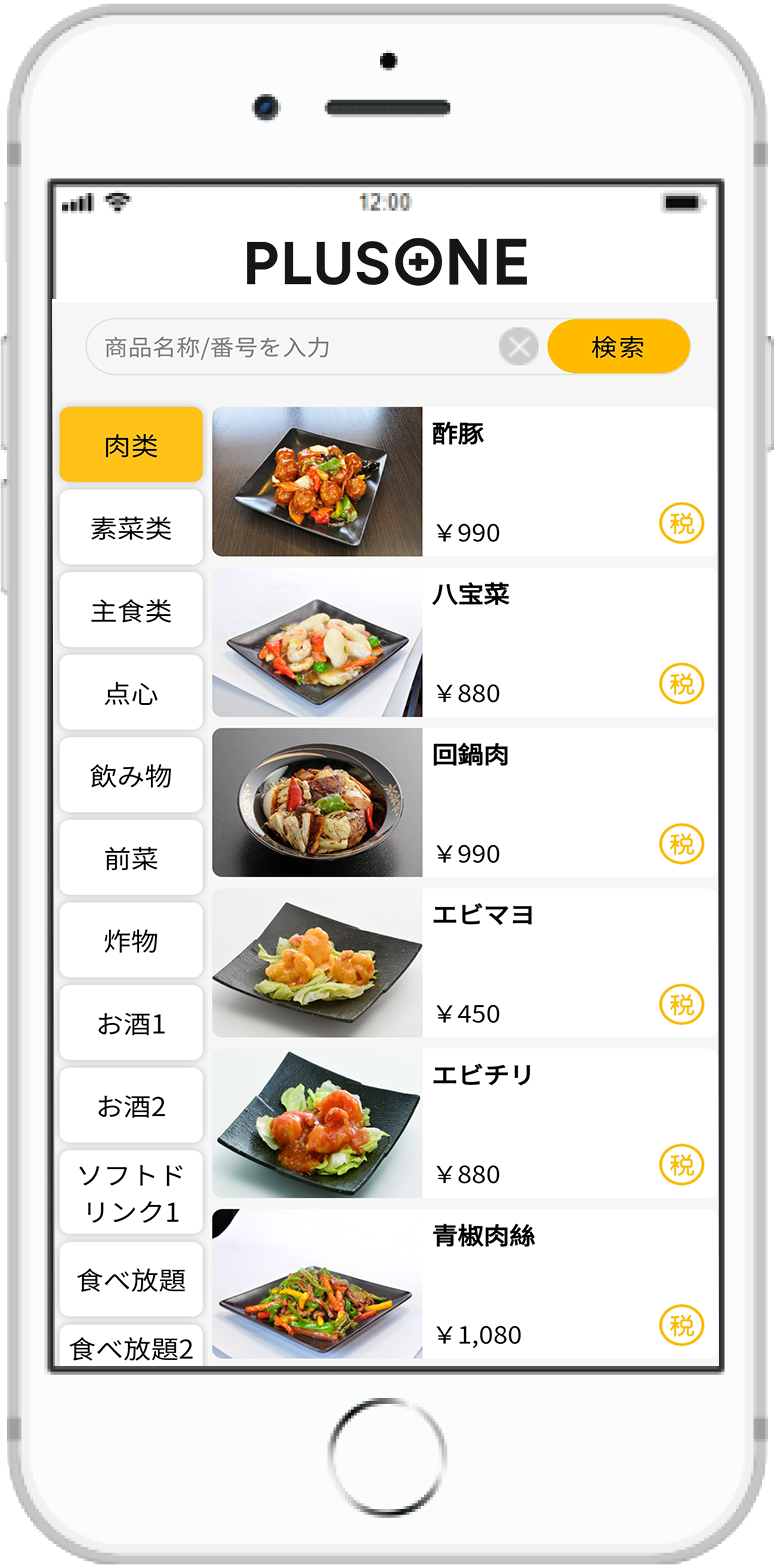
Task: Tap the 税 icon on 青椒肉絲
Action: 681,1325
